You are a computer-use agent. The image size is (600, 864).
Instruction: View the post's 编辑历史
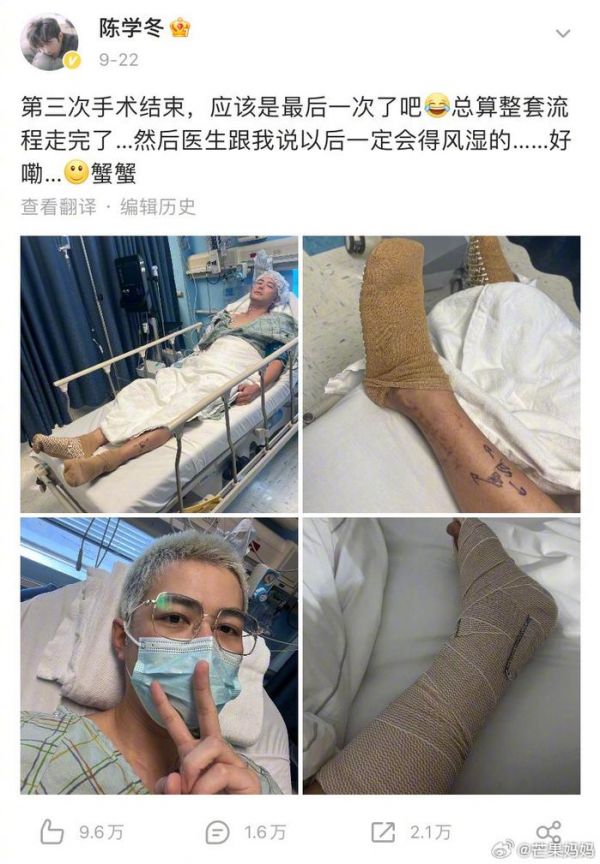pyautogui.click(x=158, y=207)
